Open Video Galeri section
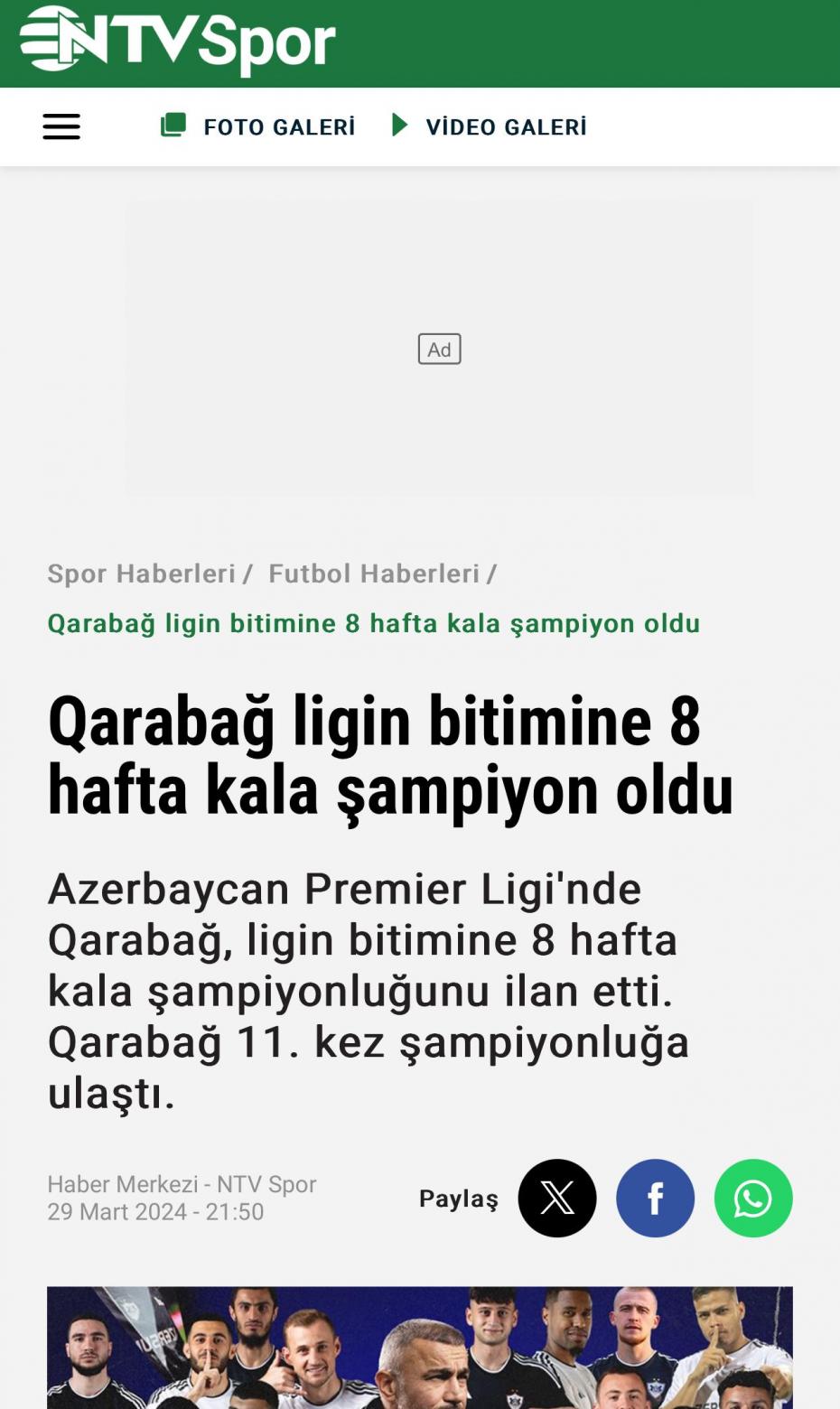840x1409 pixels. [490, 126]
